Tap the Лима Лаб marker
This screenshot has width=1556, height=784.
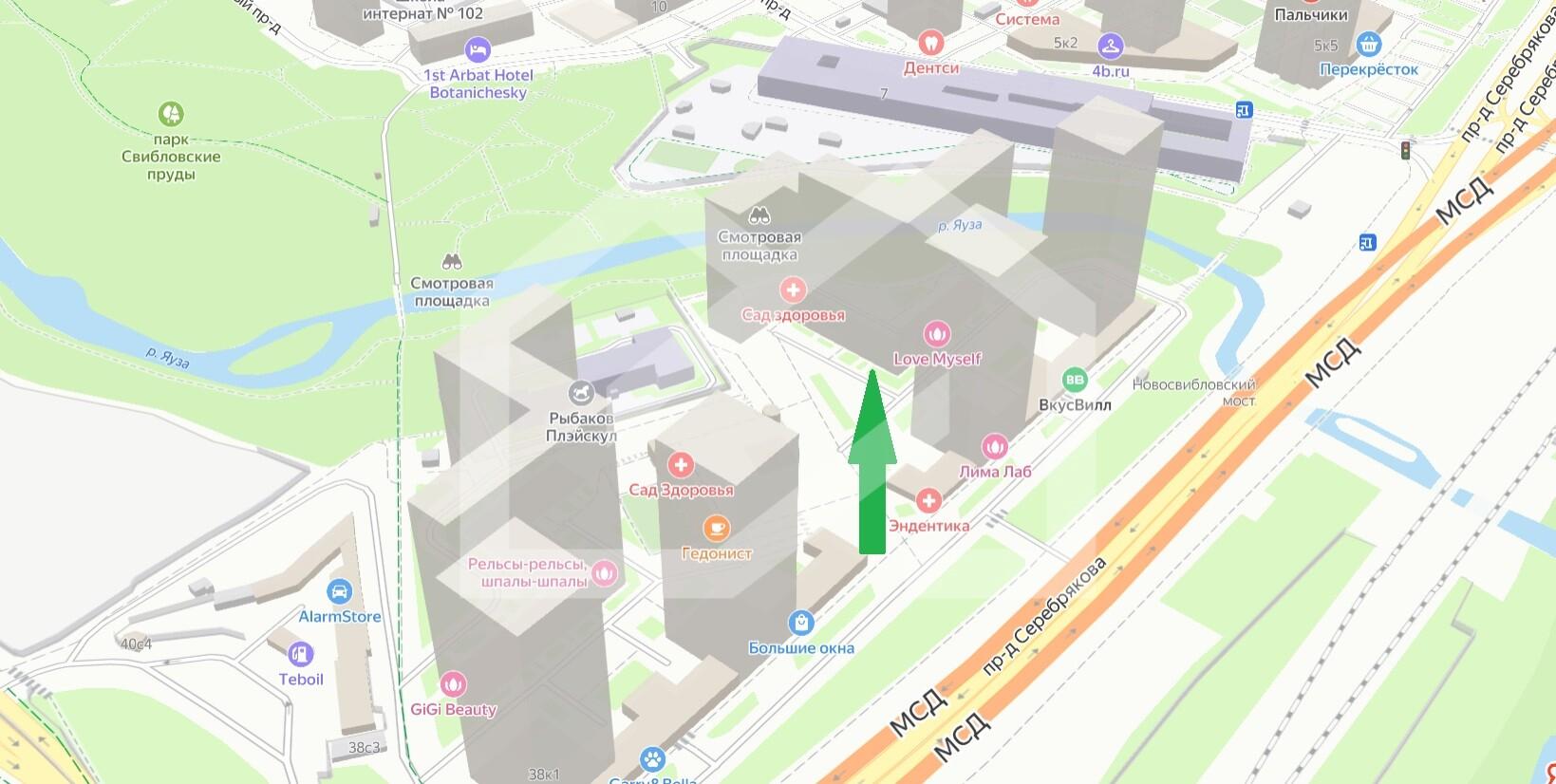click(994, 446)
